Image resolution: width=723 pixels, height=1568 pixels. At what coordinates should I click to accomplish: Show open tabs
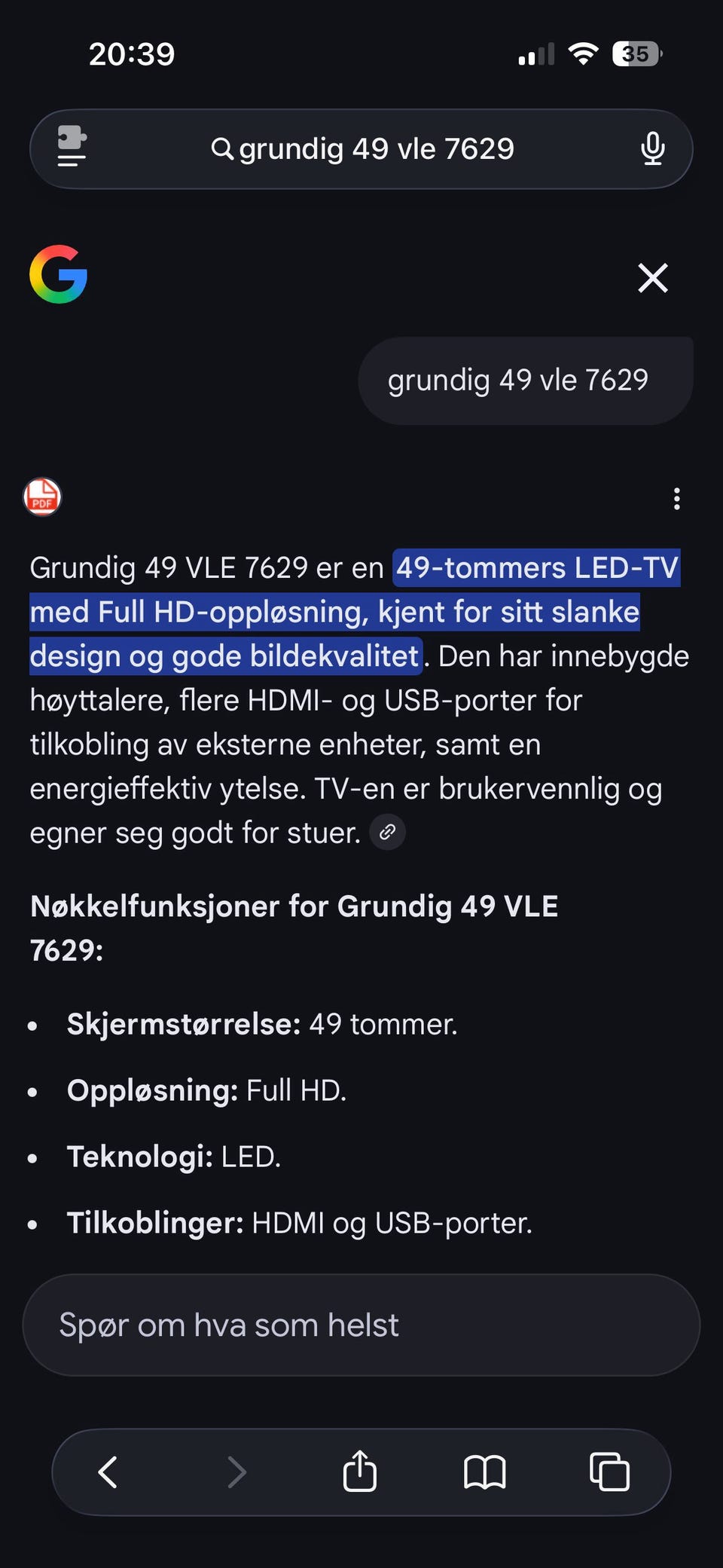click(609, 1472)
